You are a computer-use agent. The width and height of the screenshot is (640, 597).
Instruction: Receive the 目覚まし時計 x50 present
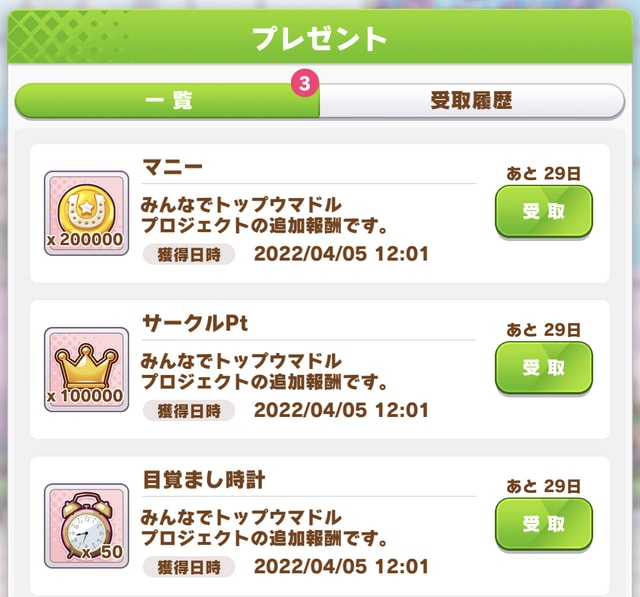tap(544, 524)
